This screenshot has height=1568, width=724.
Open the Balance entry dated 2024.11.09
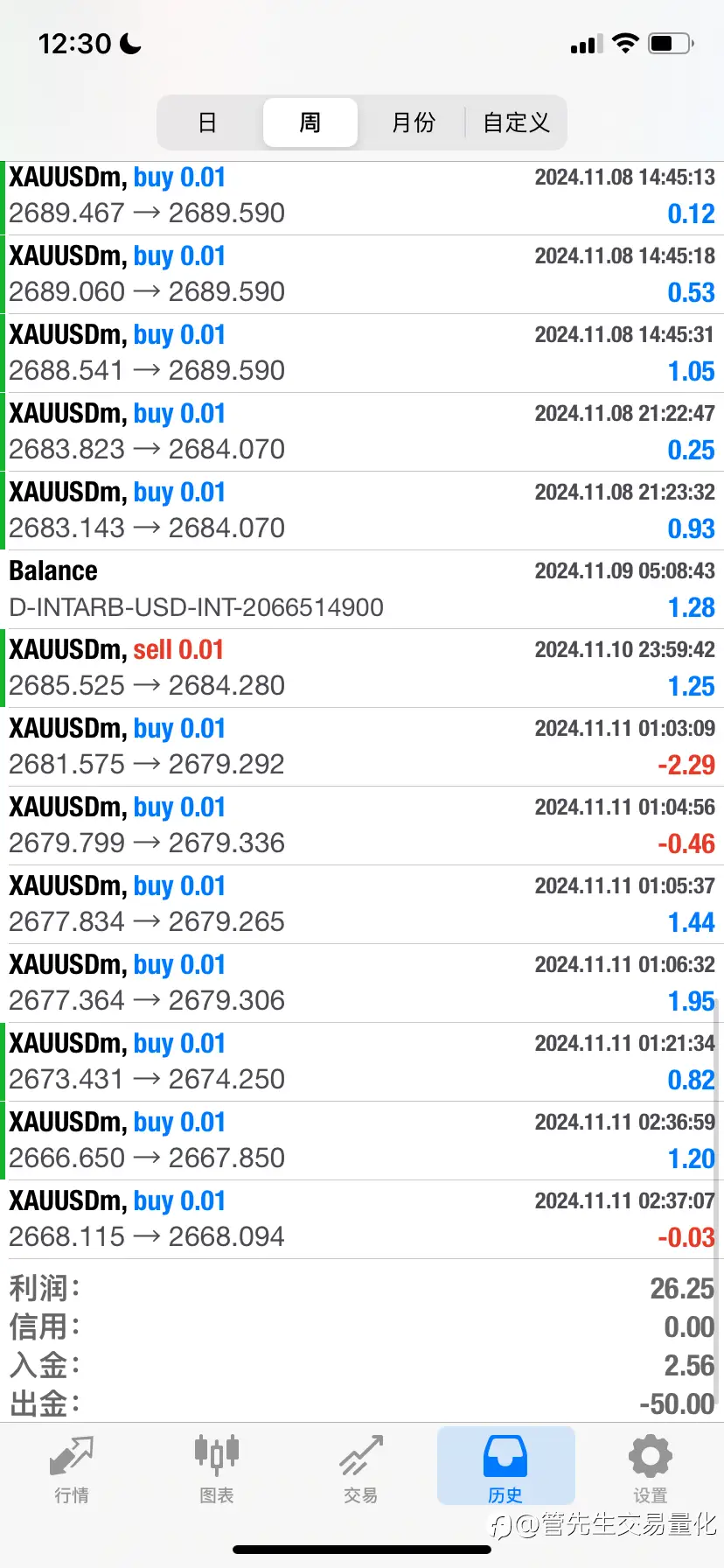(362, 589)
